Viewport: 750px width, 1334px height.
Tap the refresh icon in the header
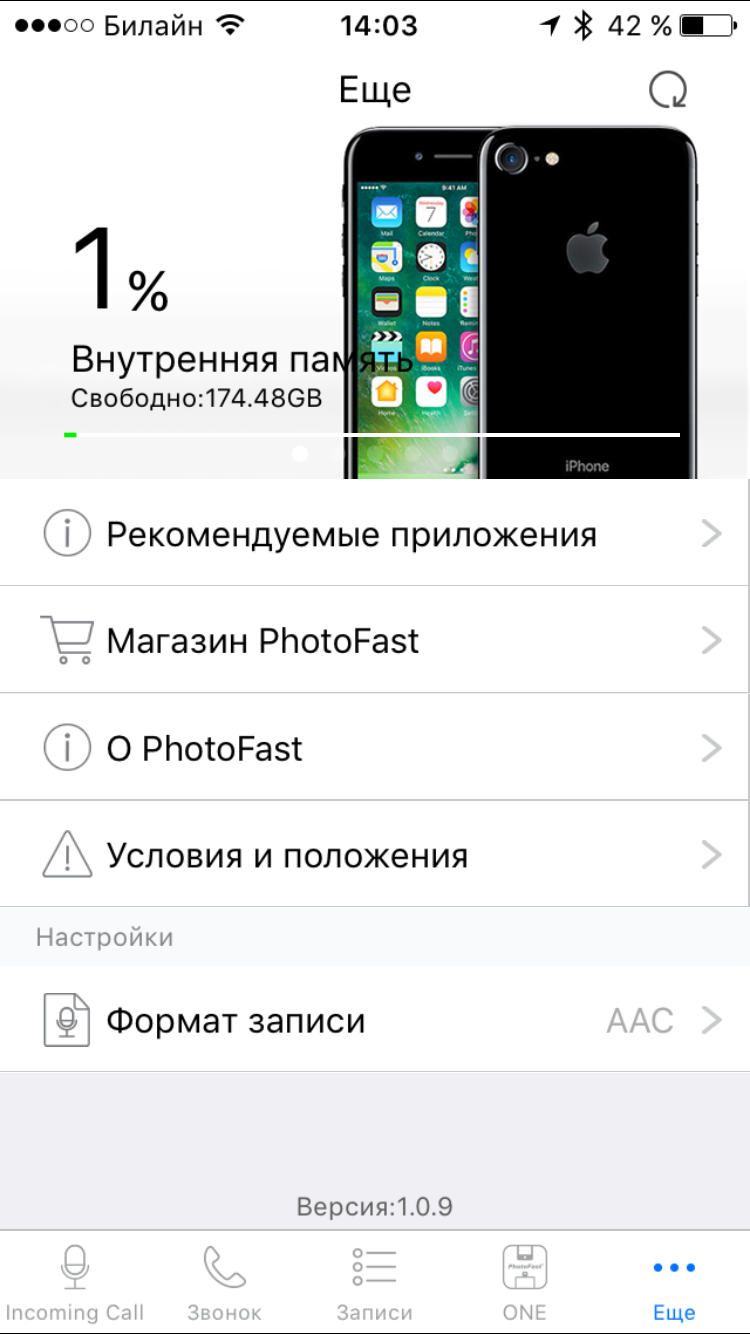click(x=668, y=91)
